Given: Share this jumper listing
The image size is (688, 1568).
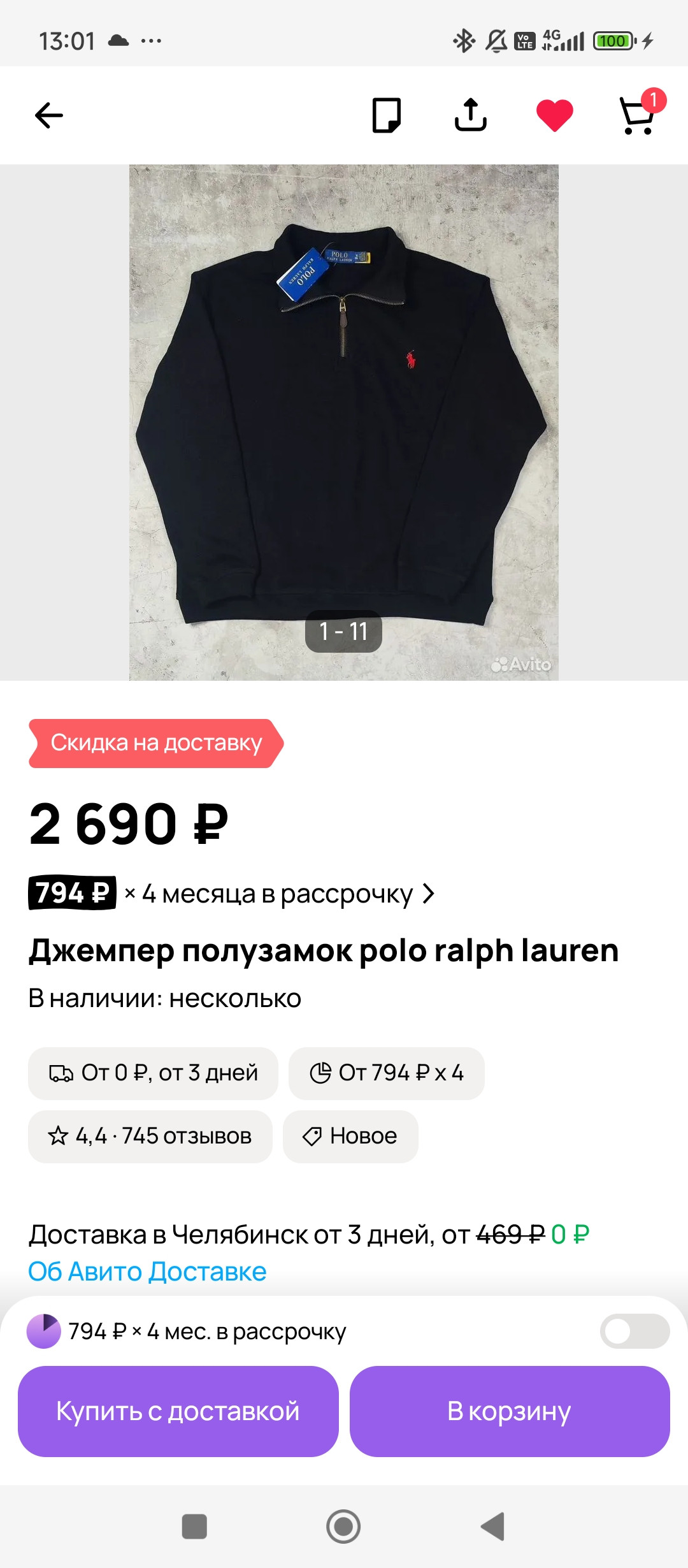Looking at the screenshot, I should 470,115.
